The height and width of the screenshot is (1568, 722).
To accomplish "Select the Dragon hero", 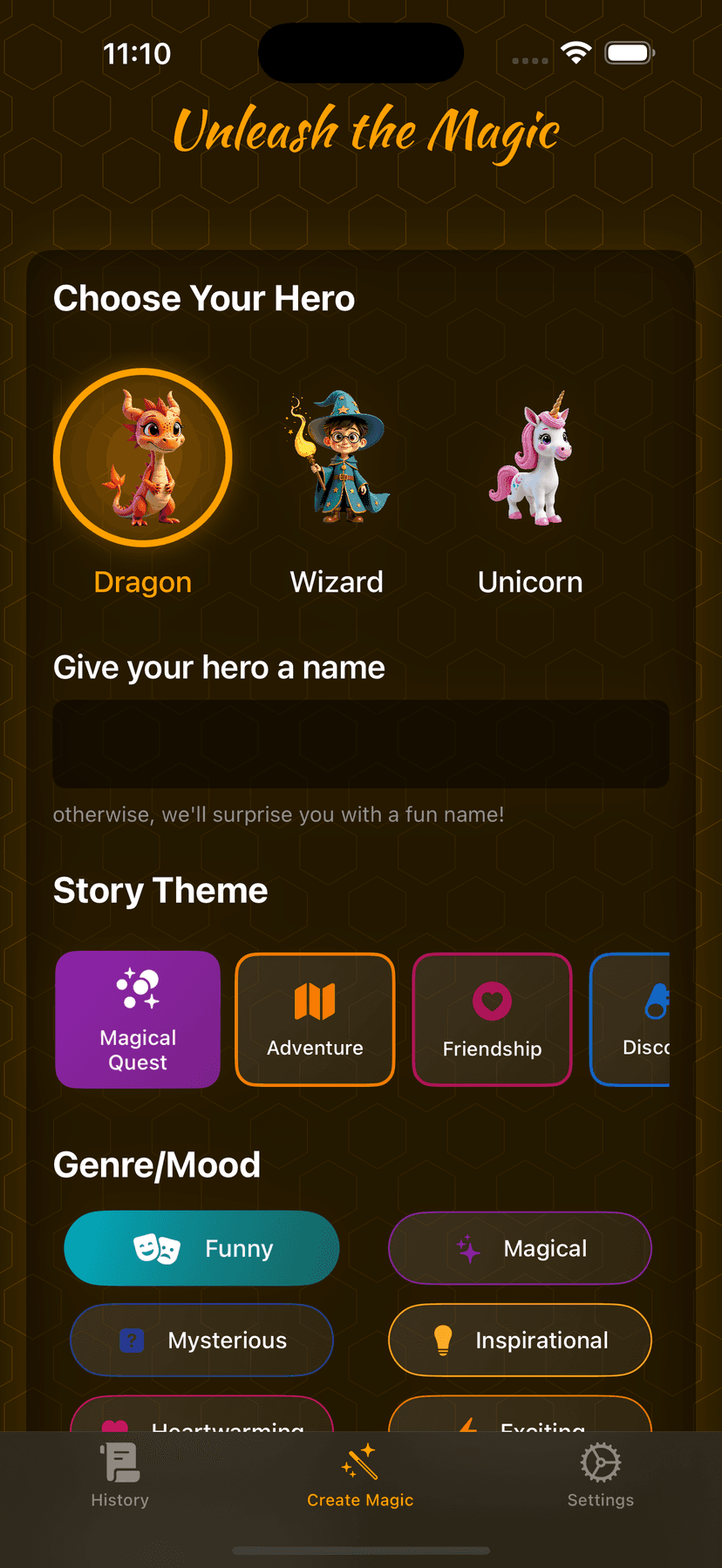I will (143, 458).
